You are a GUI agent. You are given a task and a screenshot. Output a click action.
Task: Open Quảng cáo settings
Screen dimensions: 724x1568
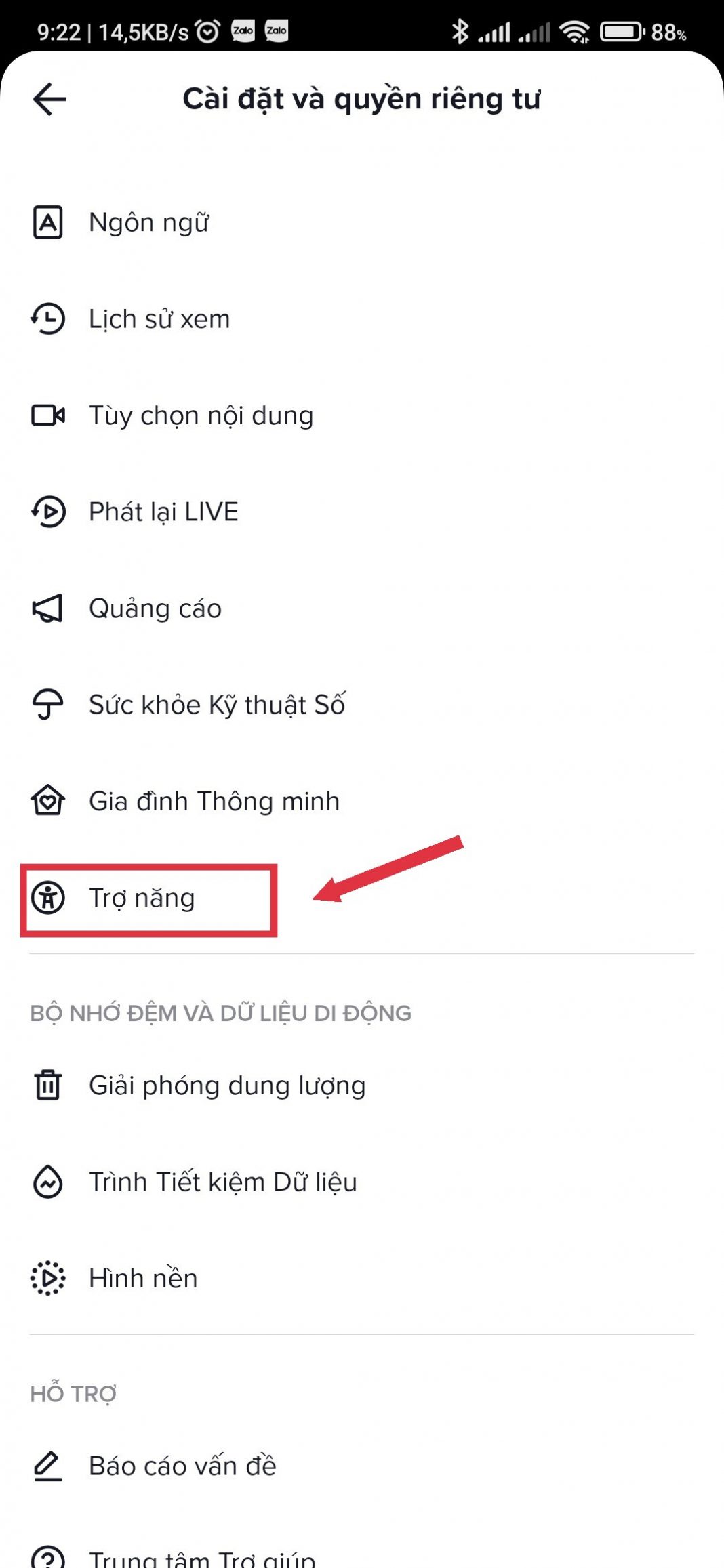[x=155, y=608]
